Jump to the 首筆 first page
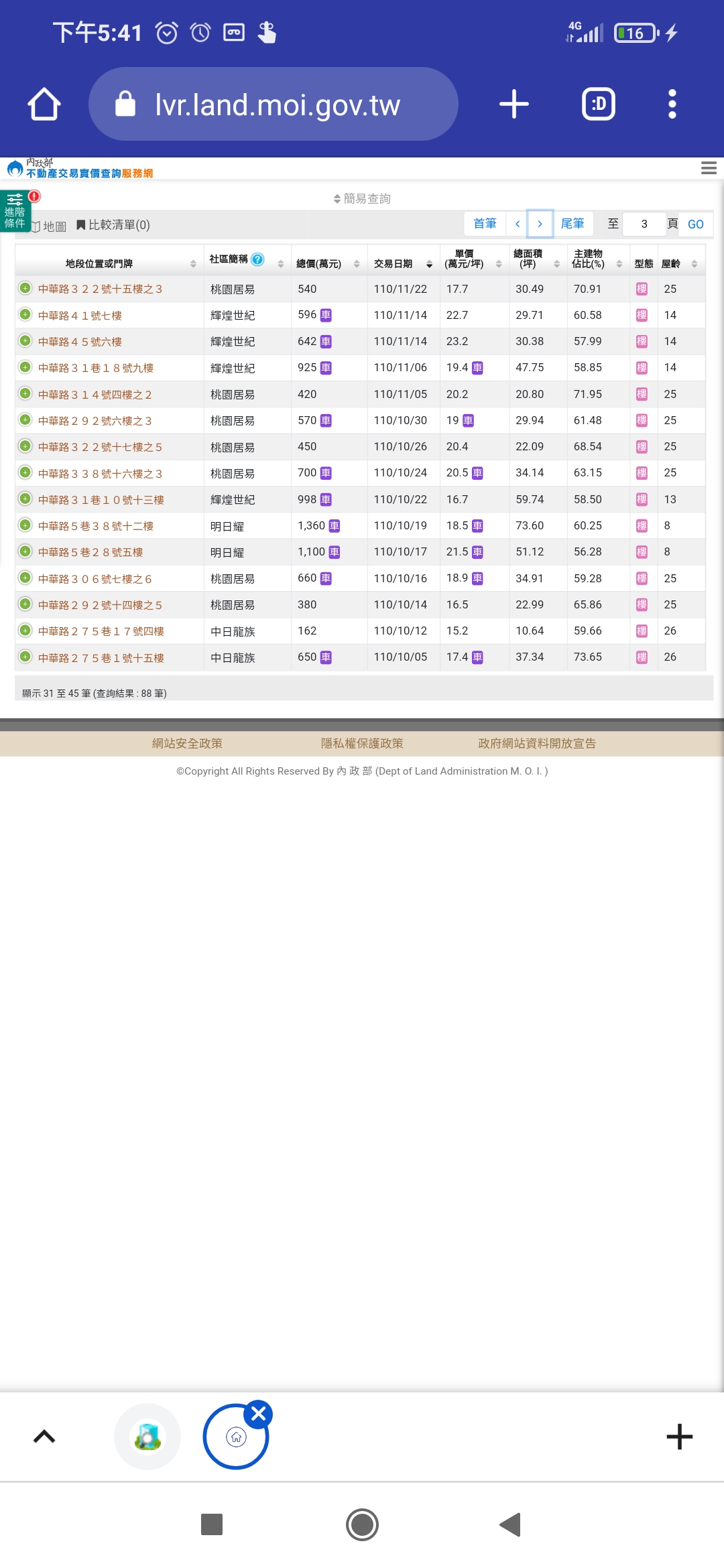Viewport: 724px width, 1568px height. [x=485, y=224]
